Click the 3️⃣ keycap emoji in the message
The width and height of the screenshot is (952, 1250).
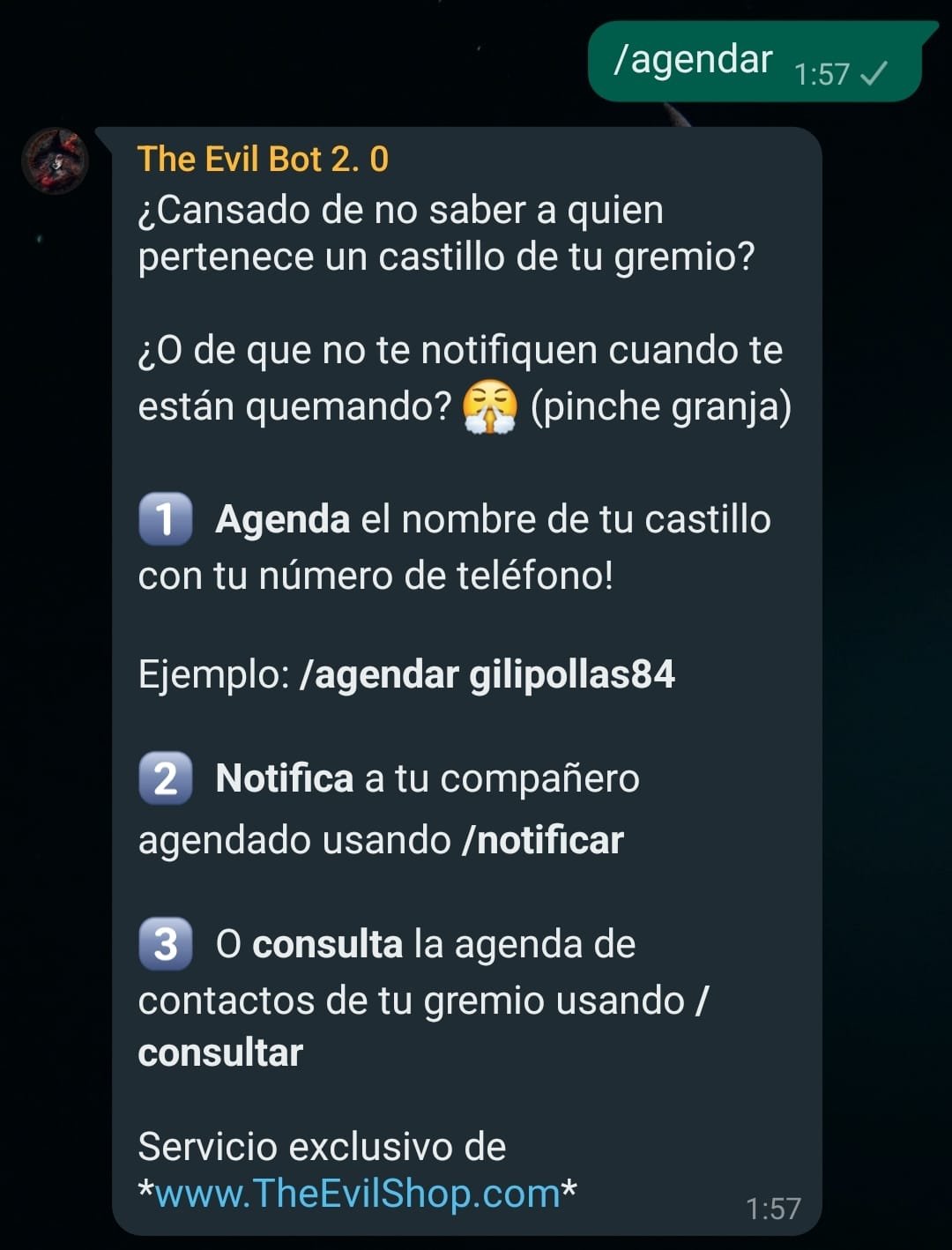167,943
